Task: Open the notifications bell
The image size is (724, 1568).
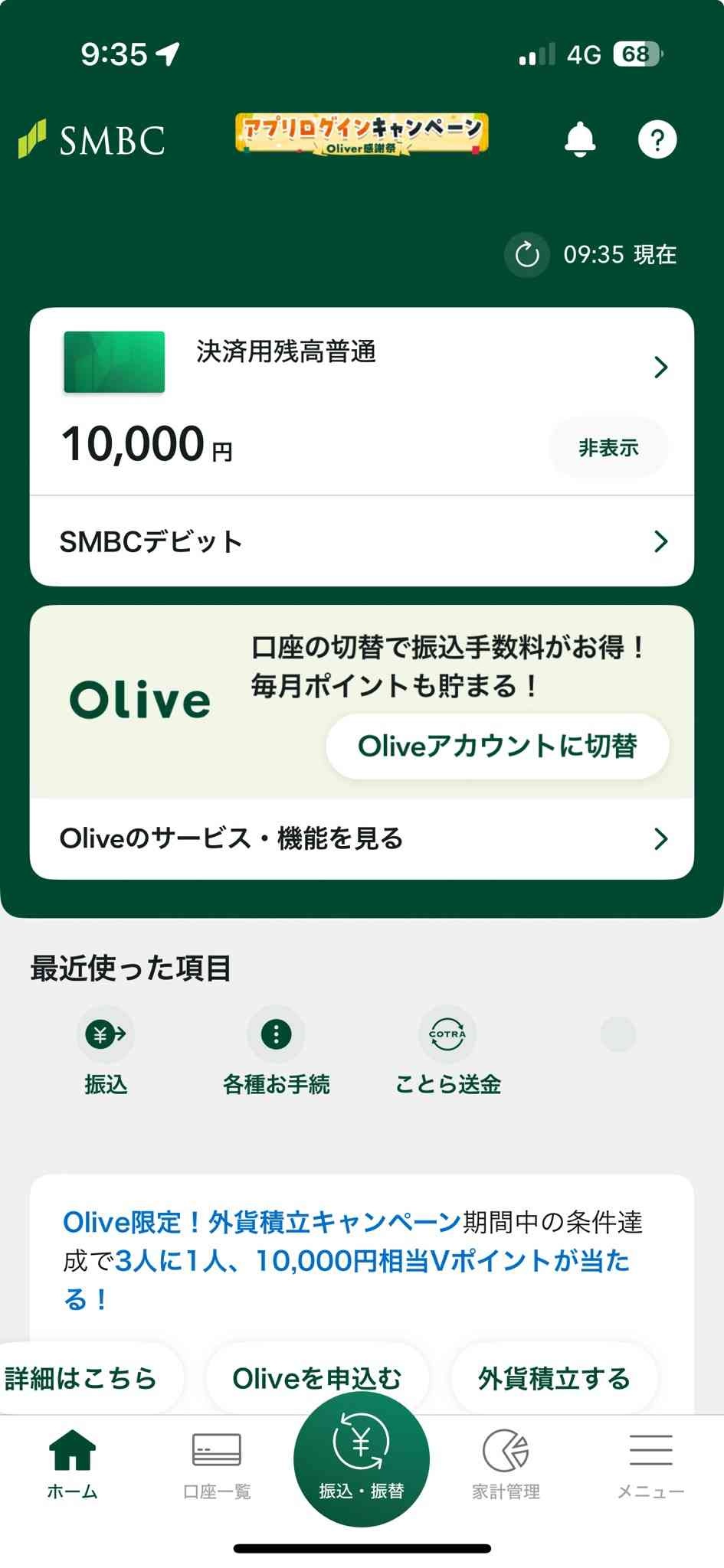Action: click(580, 139)
